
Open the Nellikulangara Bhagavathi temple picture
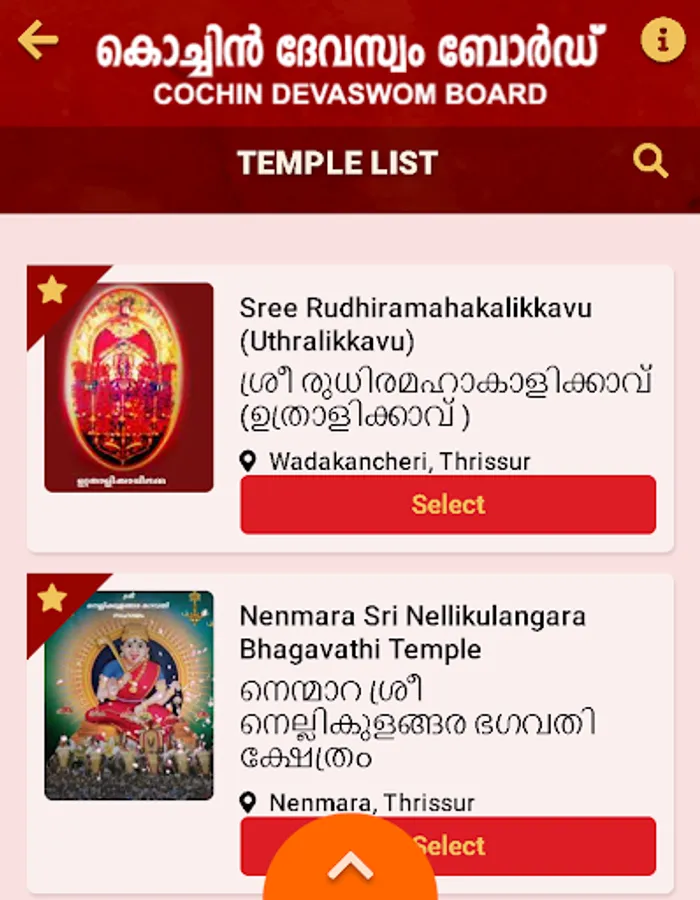(129, 695)
